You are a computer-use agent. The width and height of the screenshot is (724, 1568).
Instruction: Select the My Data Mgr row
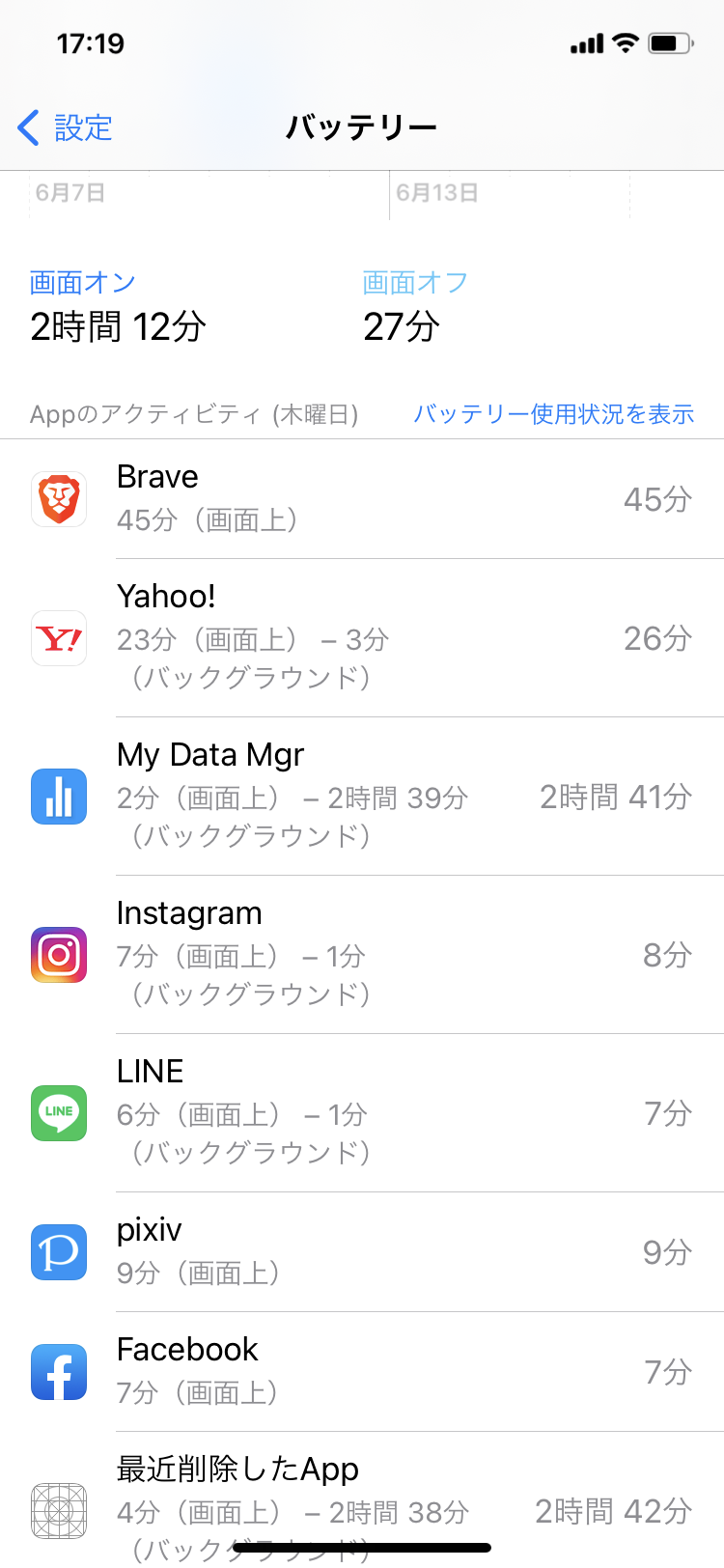coord(362,797)
